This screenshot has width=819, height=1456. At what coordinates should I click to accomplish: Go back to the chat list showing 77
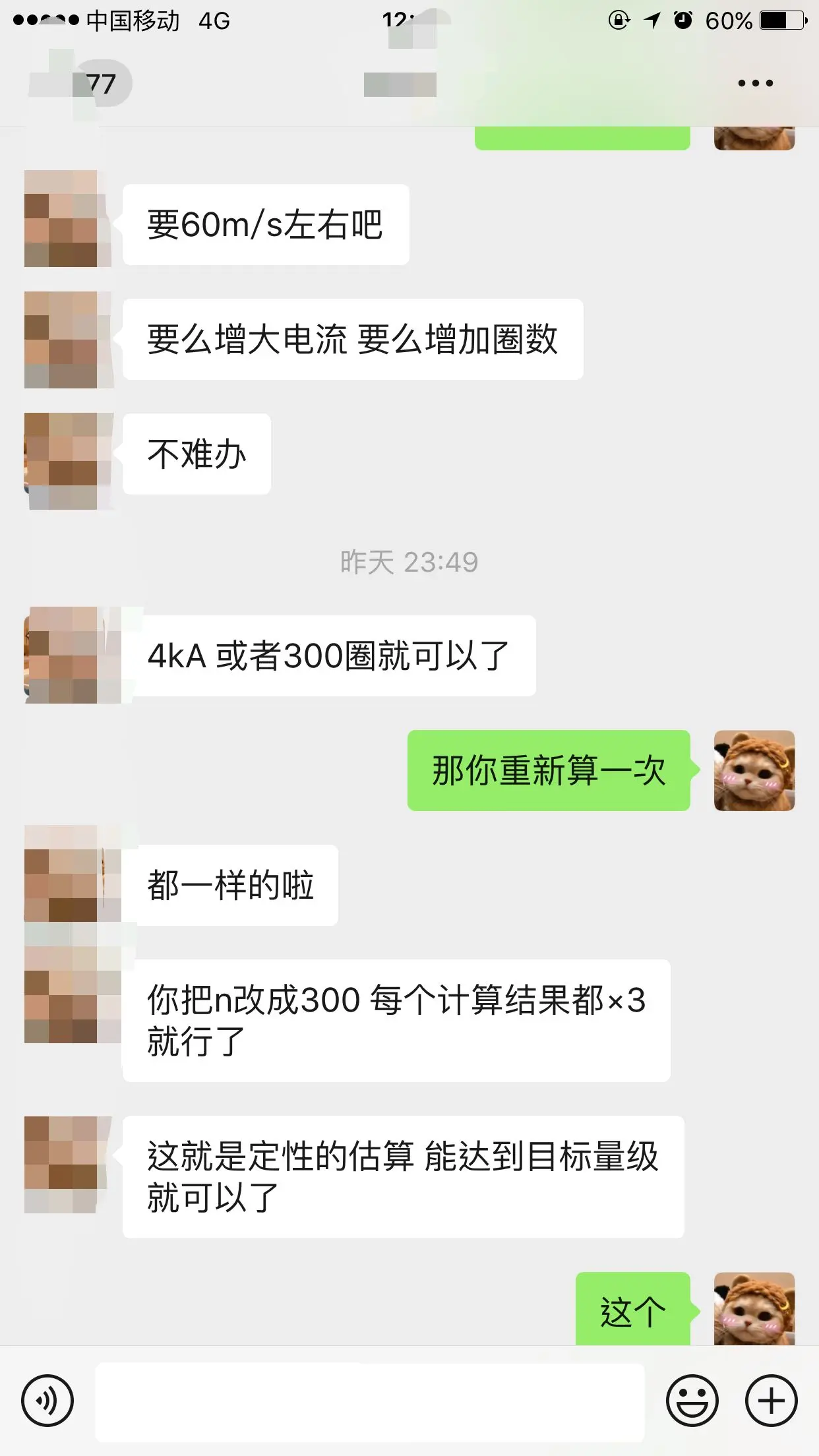pos(79,84)
